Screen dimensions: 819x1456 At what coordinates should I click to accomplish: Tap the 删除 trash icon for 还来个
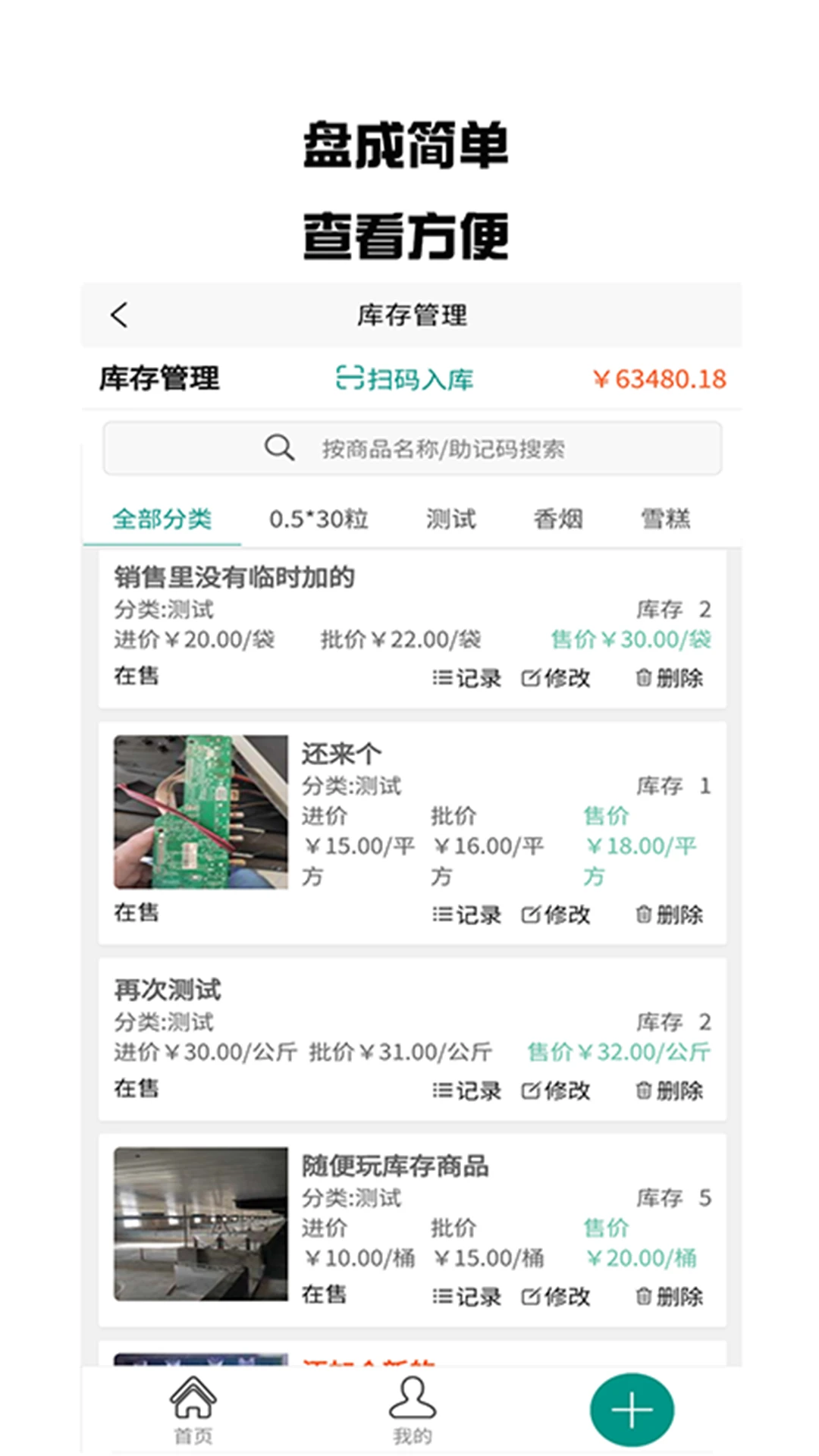[x=643, y=915]
